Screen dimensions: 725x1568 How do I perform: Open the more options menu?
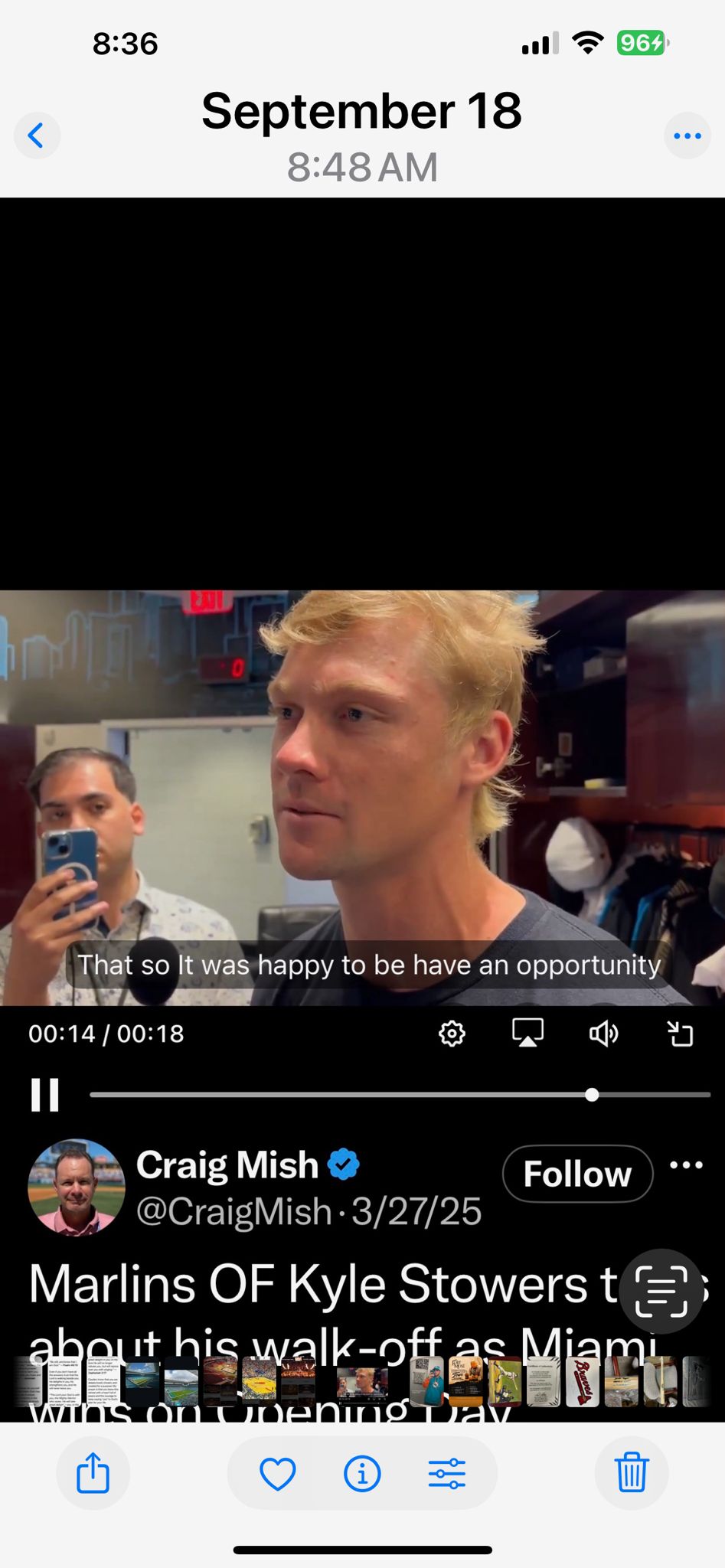point(687,136)
